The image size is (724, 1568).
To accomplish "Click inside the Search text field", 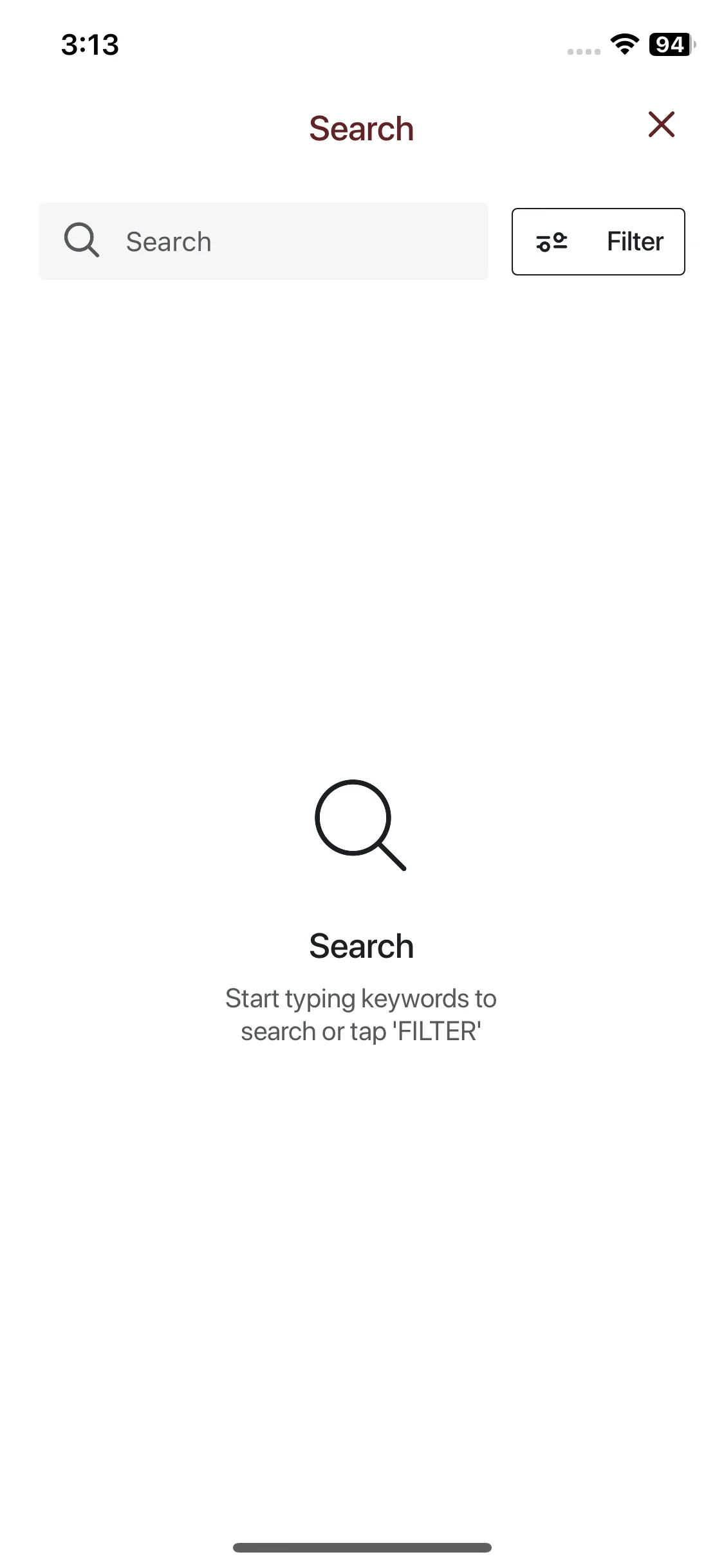I will point(290,241).
